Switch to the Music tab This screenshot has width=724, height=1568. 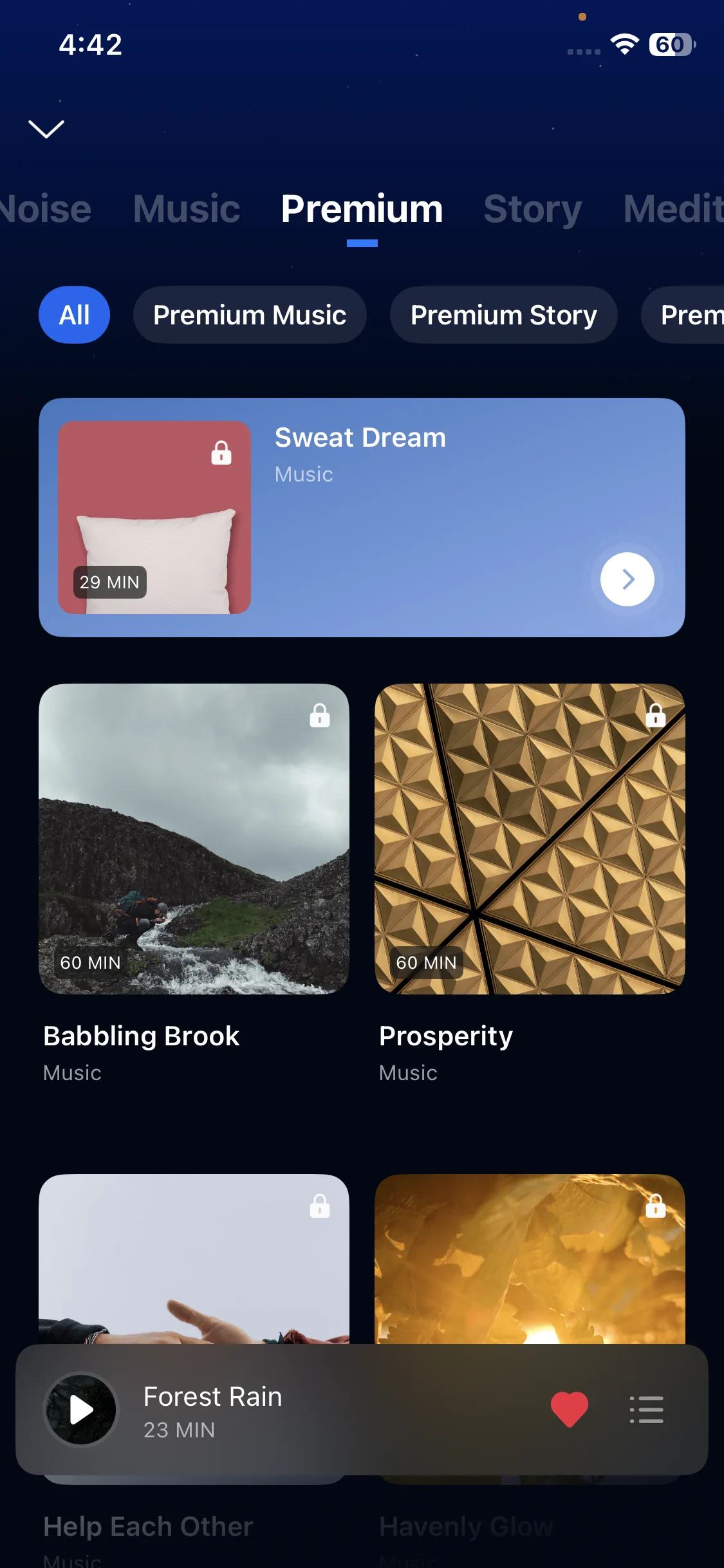coord(187,209)
